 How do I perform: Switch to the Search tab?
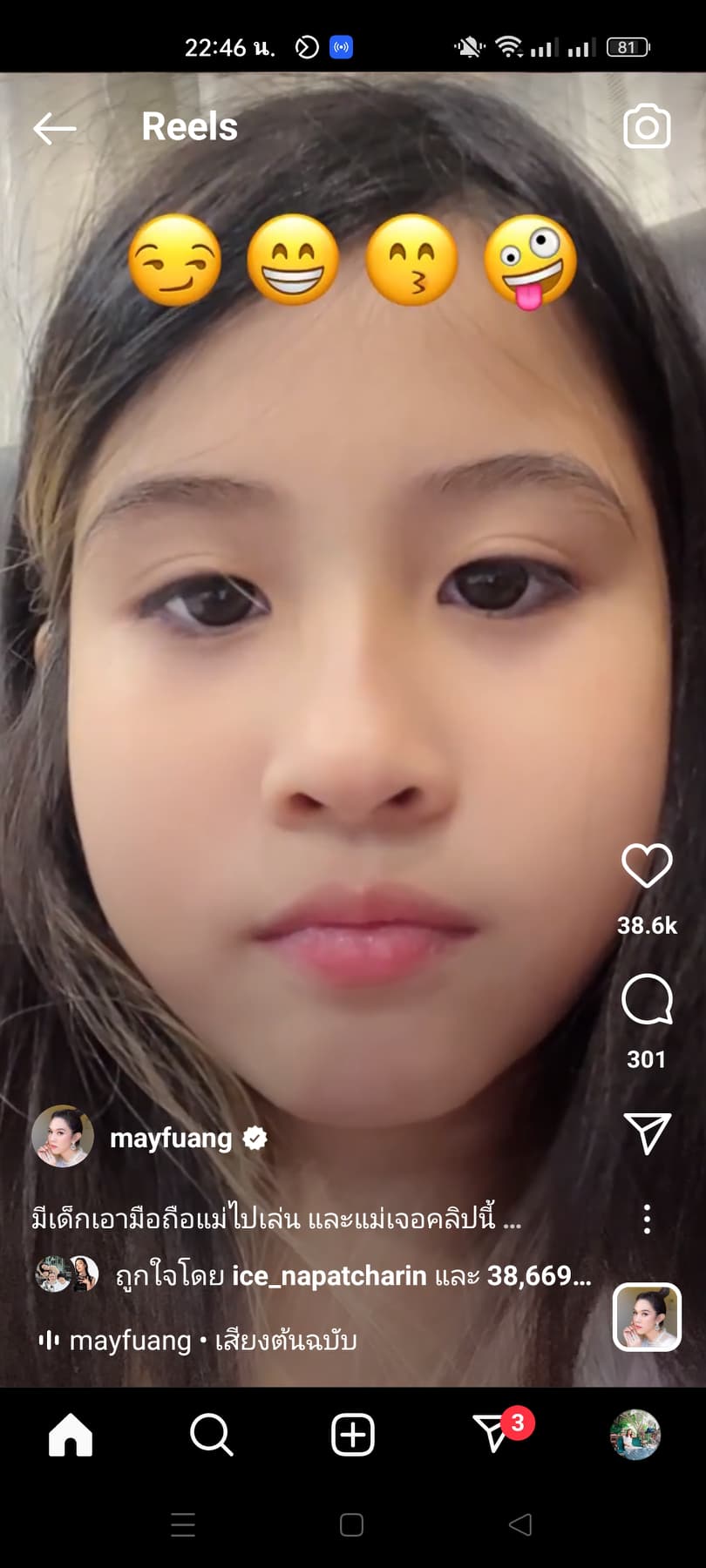212,1435
